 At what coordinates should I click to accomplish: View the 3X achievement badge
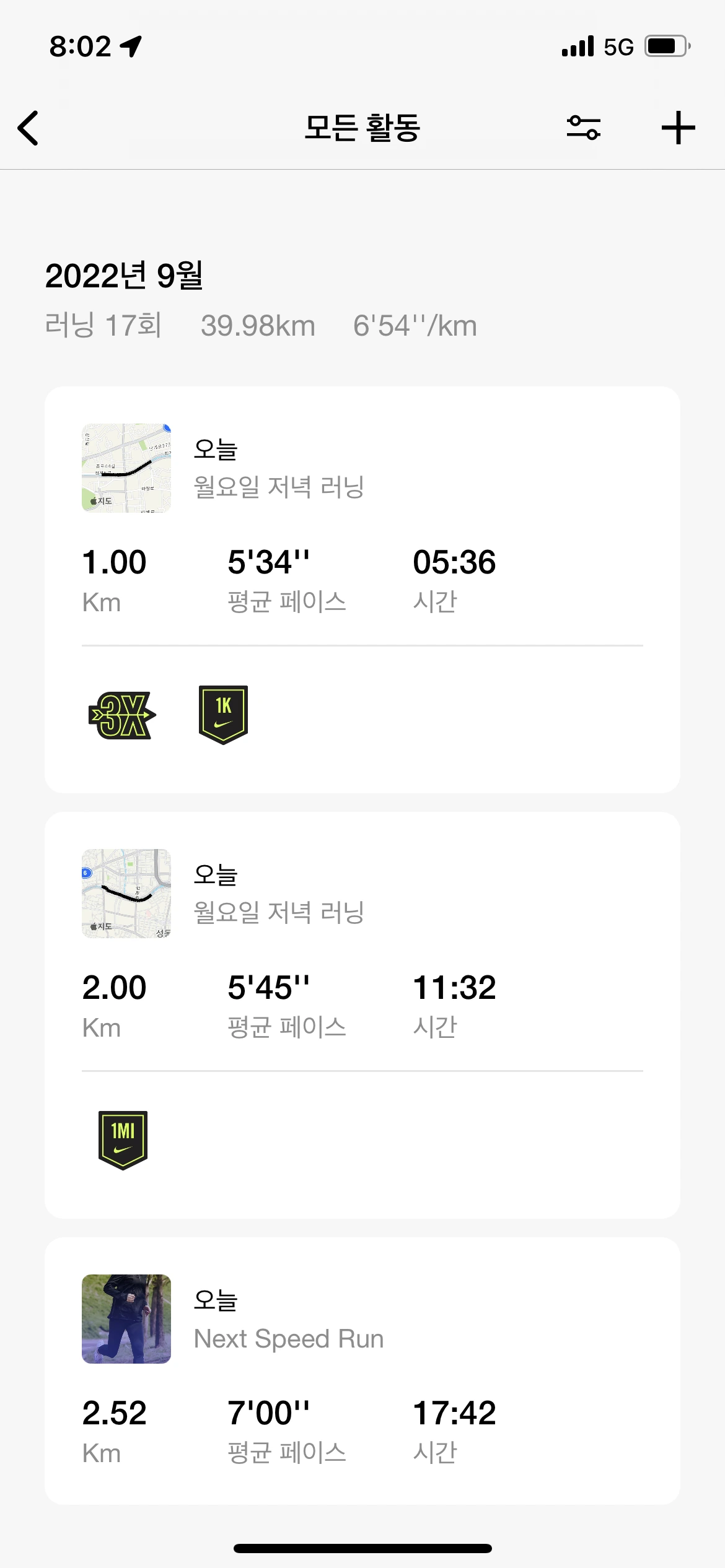coord(122,715)
